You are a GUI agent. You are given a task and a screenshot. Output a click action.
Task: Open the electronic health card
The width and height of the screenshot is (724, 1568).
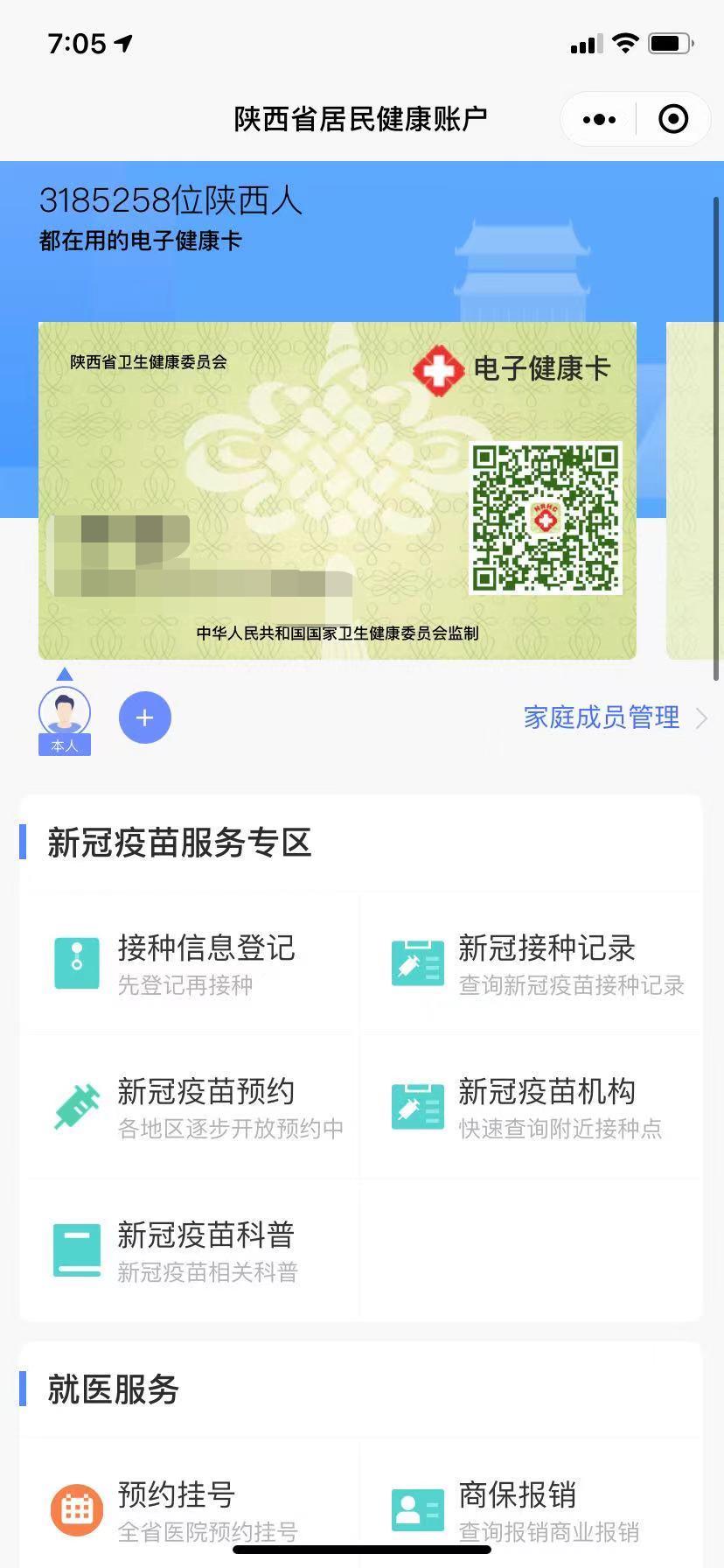(x=338, y=490)
